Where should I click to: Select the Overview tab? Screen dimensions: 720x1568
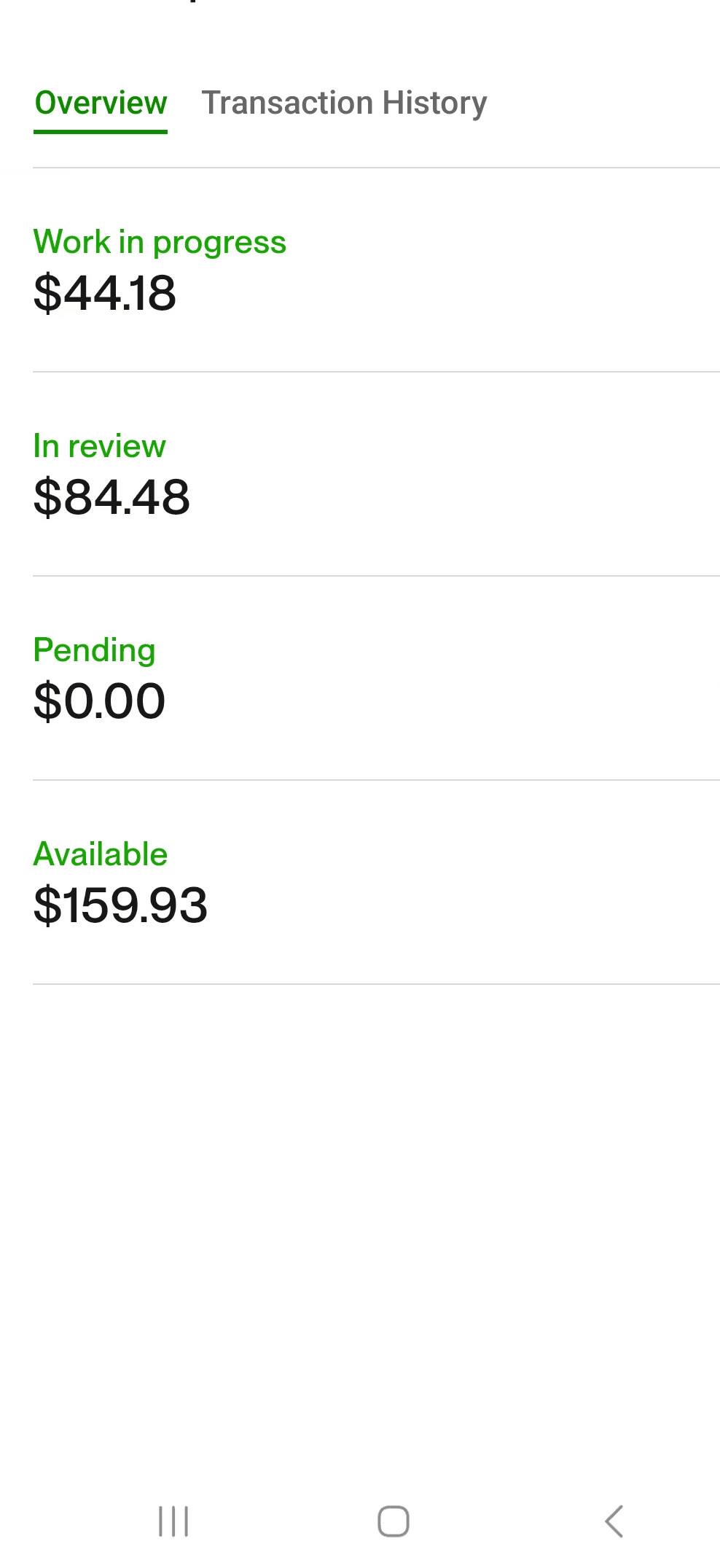(101, 103)
